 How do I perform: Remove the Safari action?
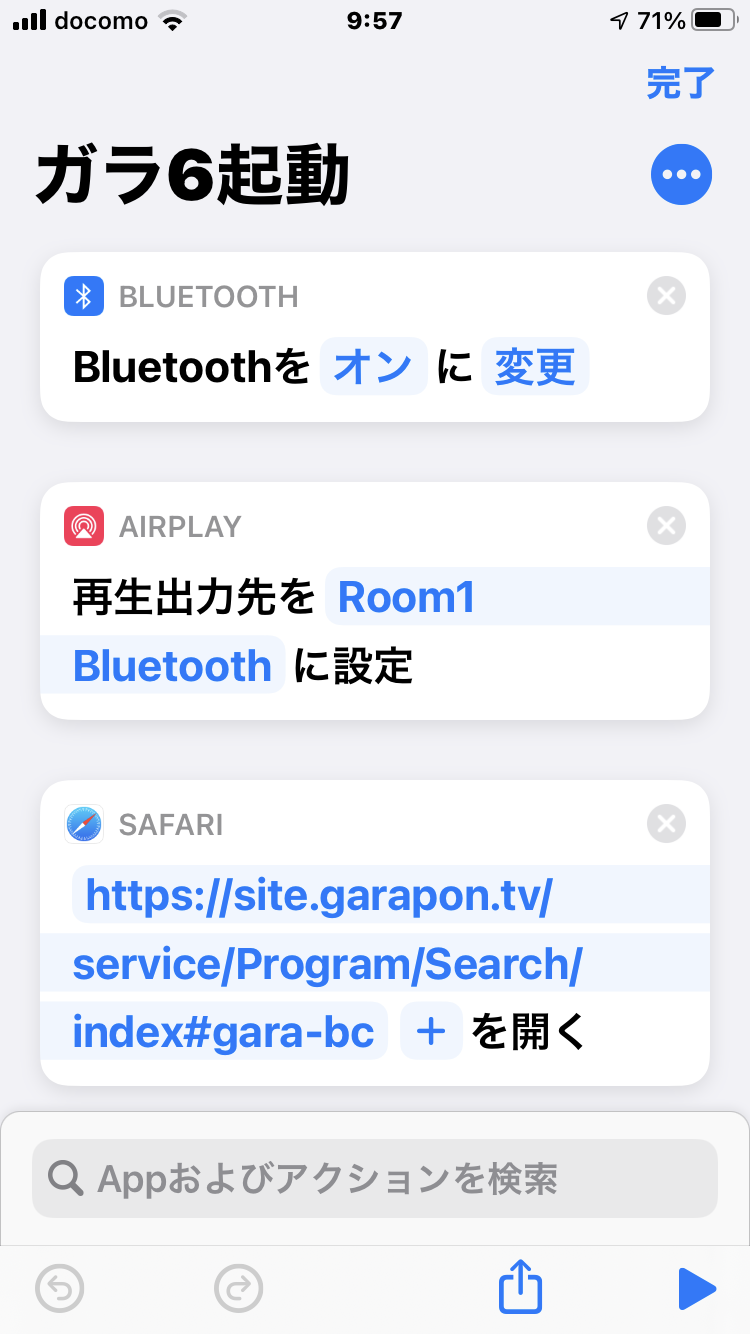click(x=666, y=824)
